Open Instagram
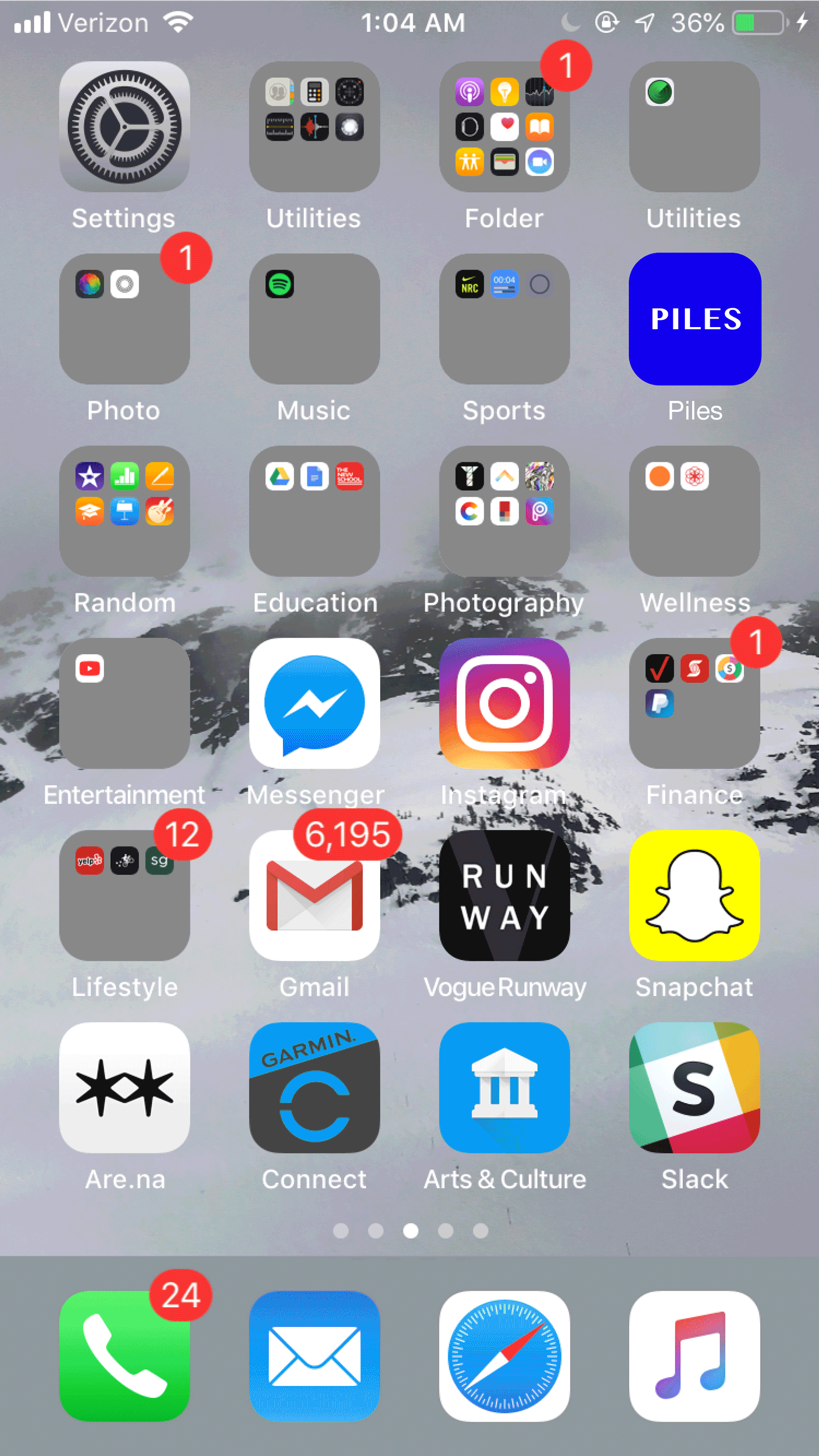This screenshot has height=1456, width=819. click(x=504, y=703)
